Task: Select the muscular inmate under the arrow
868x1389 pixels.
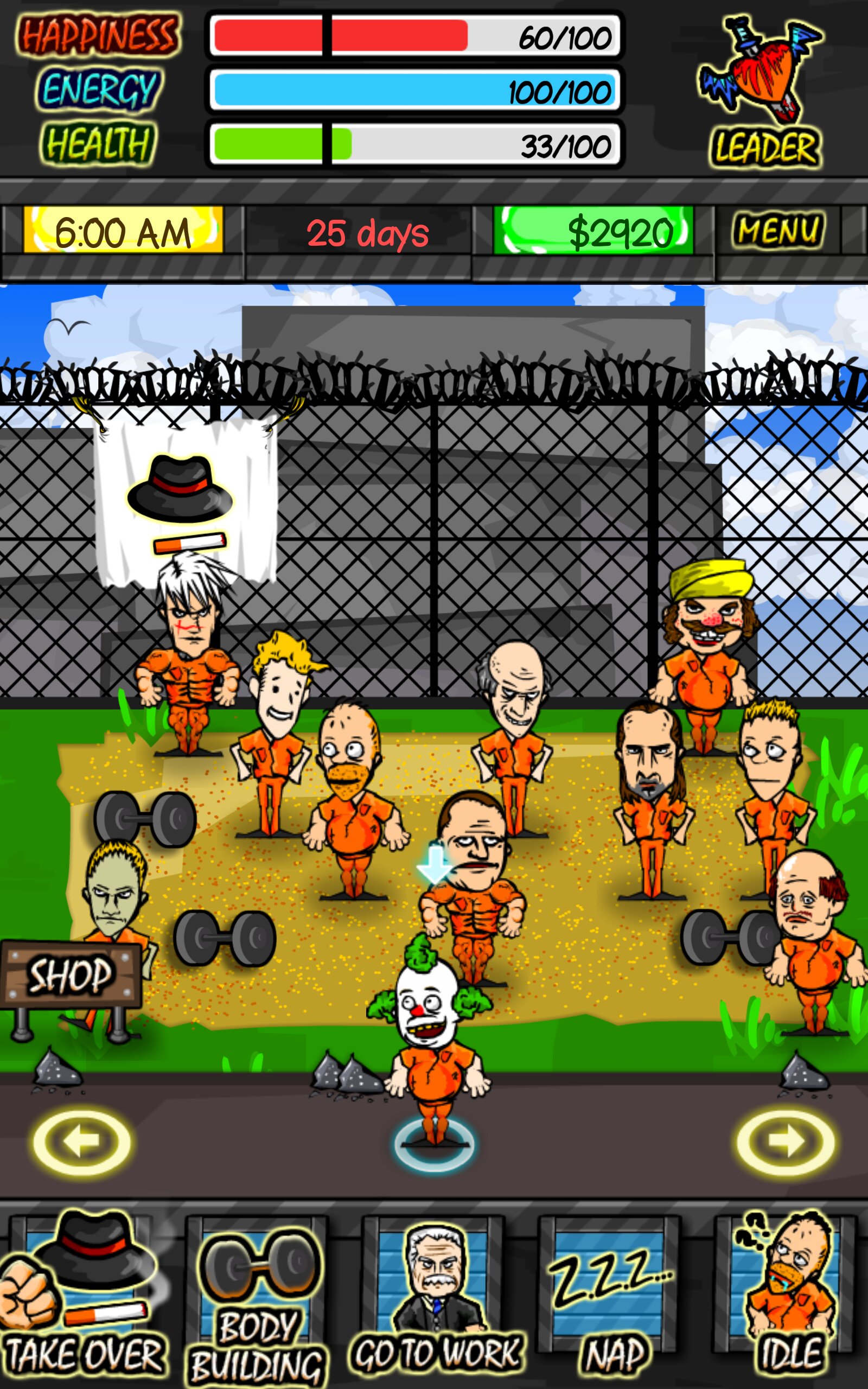Action: tap(474, 895)
